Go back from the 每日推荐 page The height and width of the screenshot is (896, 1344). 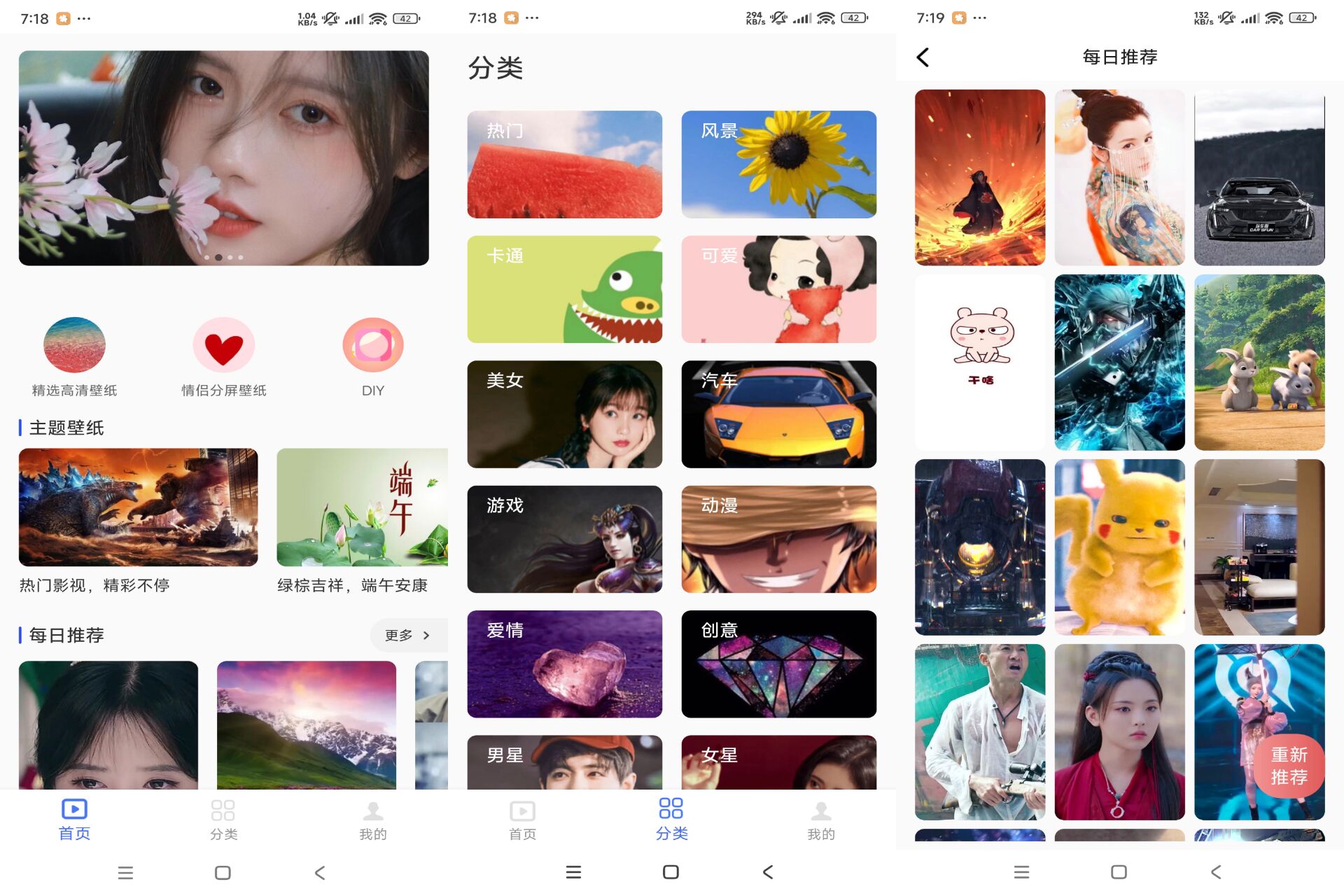[x=923, y=57]
